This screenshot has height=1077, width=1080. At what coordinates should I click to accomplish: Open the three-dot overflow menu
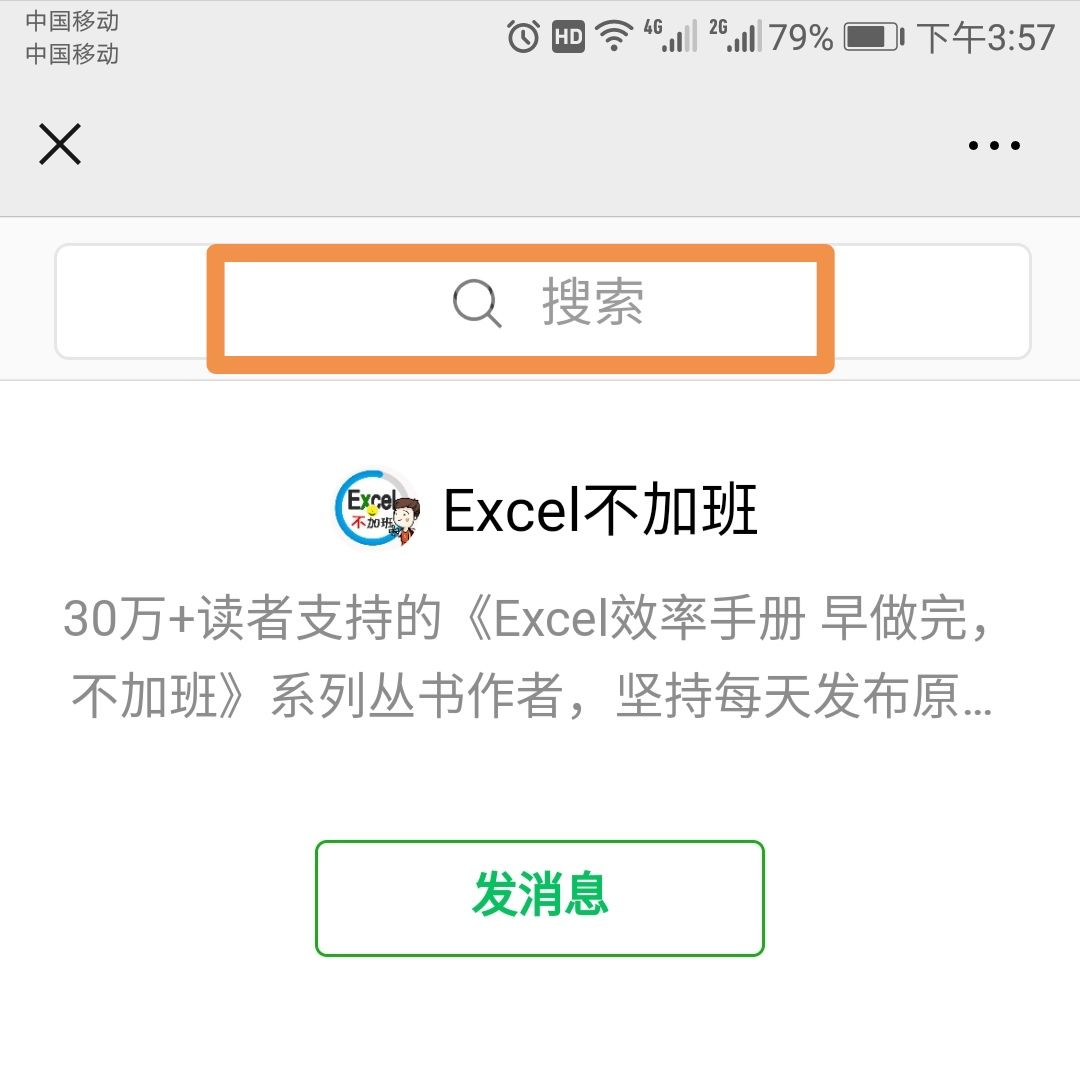(994, 146)
